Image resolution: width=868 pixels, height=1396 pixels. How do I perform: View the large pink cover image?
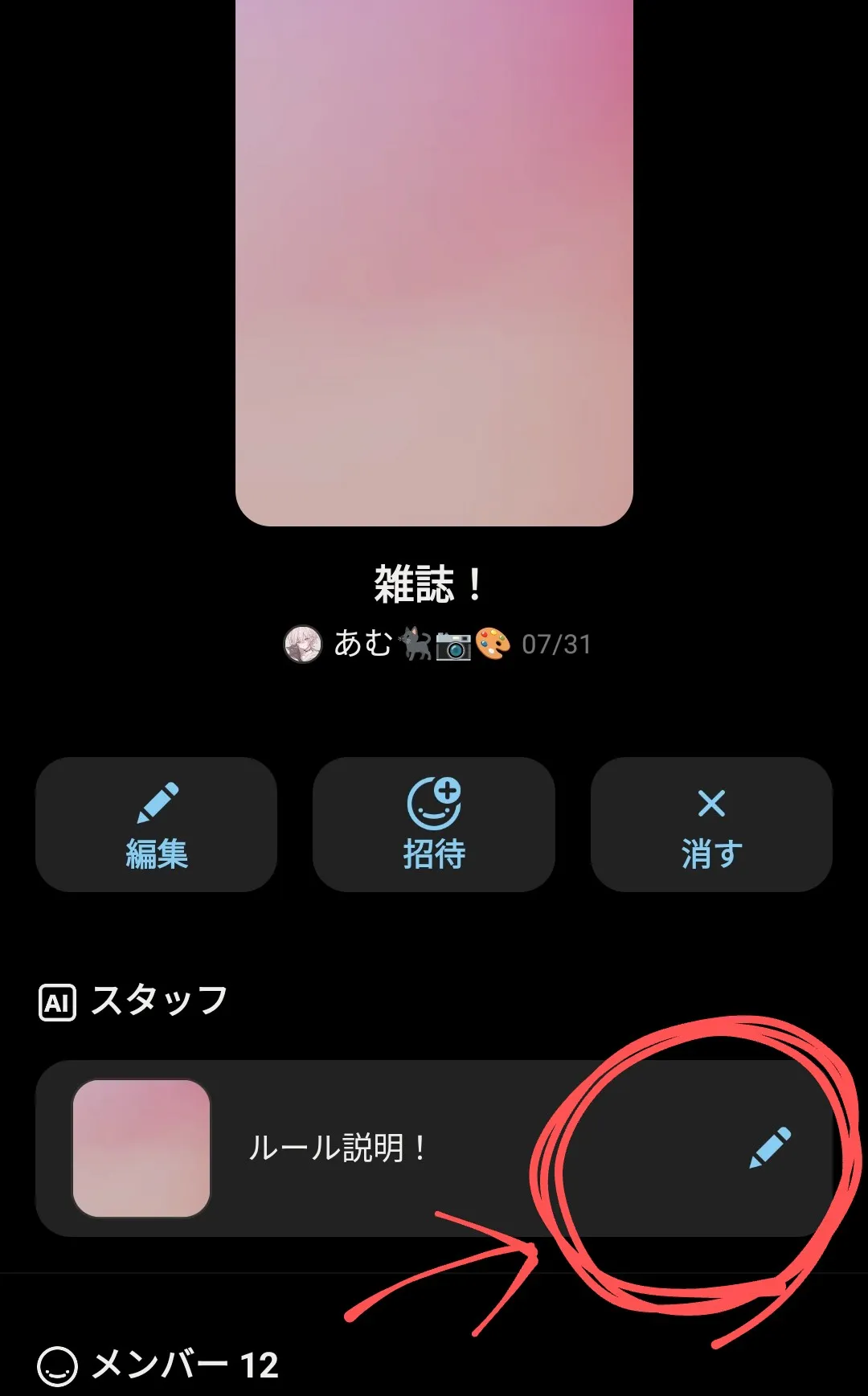[x=434, y=263]
